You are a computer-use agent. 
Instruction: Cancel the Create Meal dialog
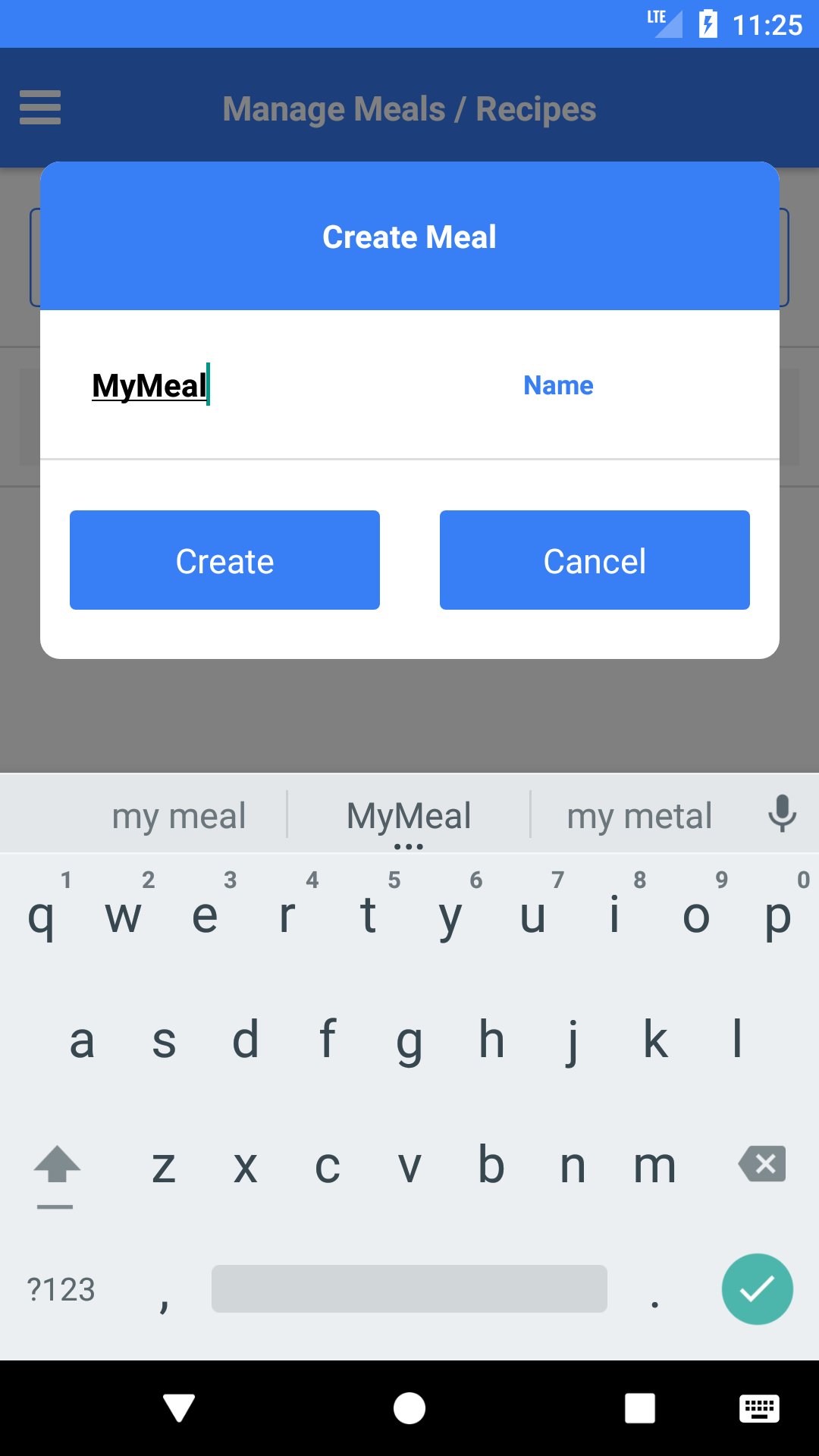(595, 560)
